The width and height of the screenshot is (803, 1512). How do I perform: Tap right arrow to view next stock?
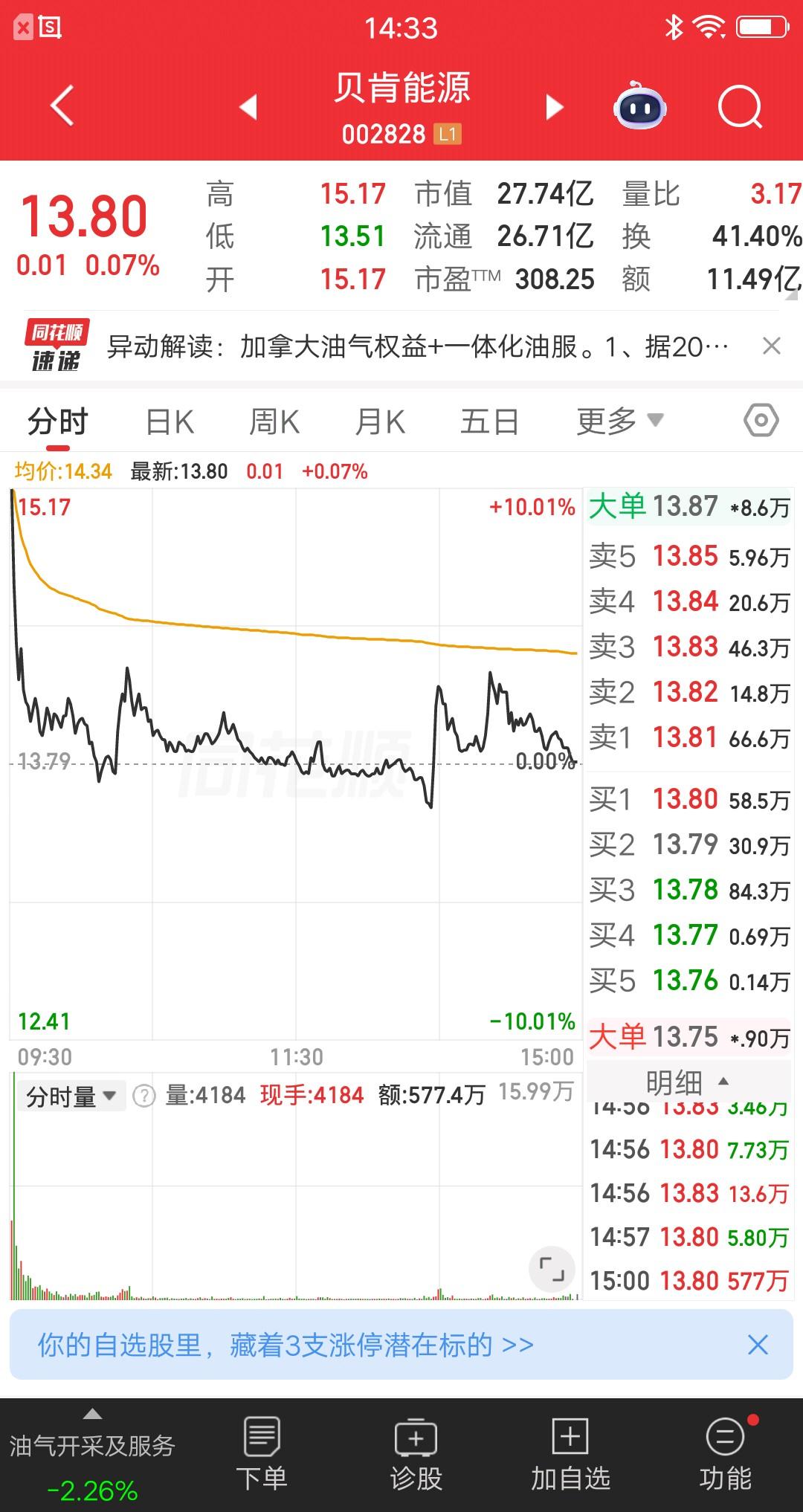[x=553, y=106]
